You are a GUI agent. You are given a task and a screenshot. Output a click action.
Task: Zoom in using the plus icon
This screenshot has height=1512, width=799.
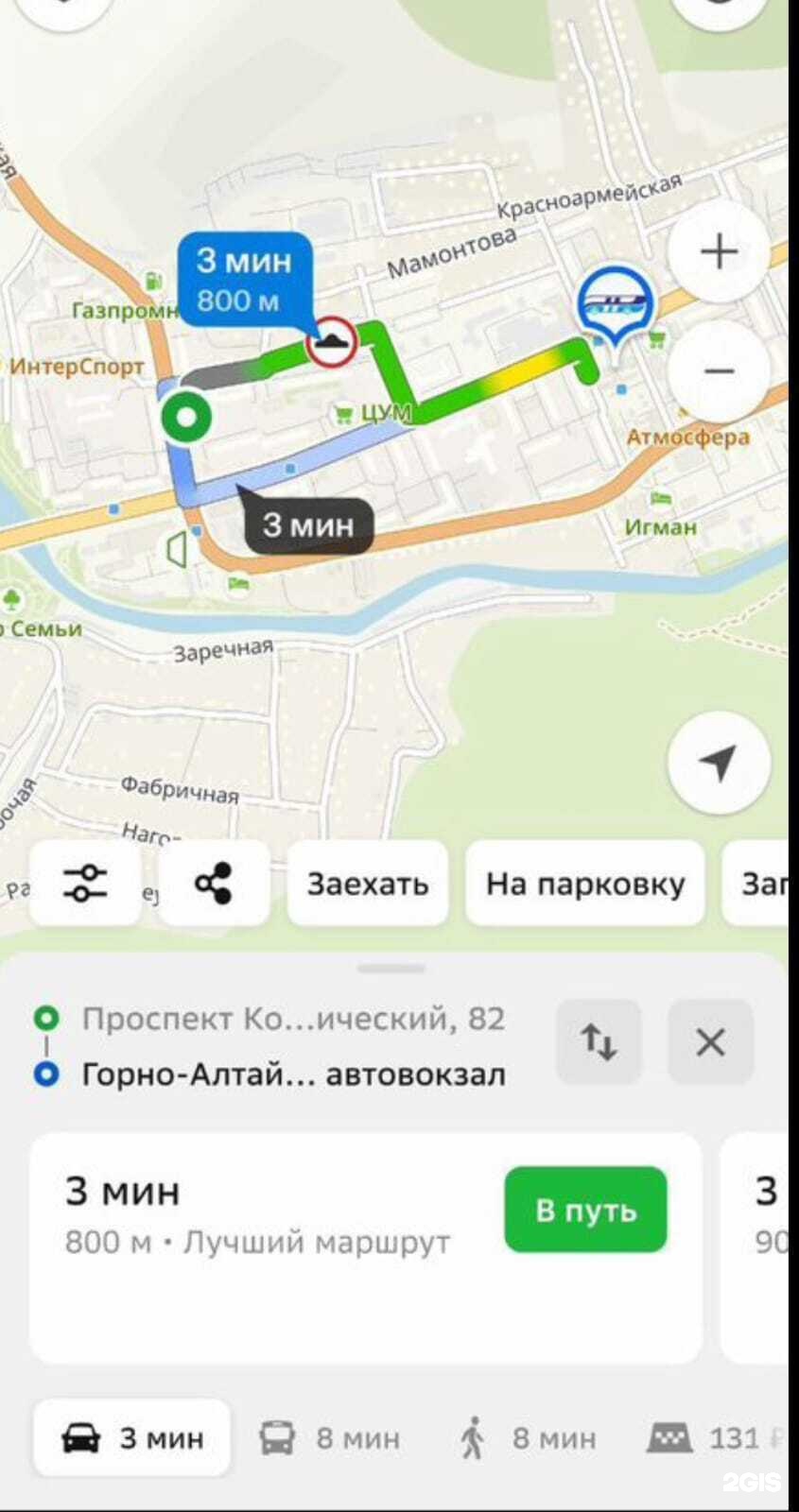pyautogui.click(x=719, y=251)
